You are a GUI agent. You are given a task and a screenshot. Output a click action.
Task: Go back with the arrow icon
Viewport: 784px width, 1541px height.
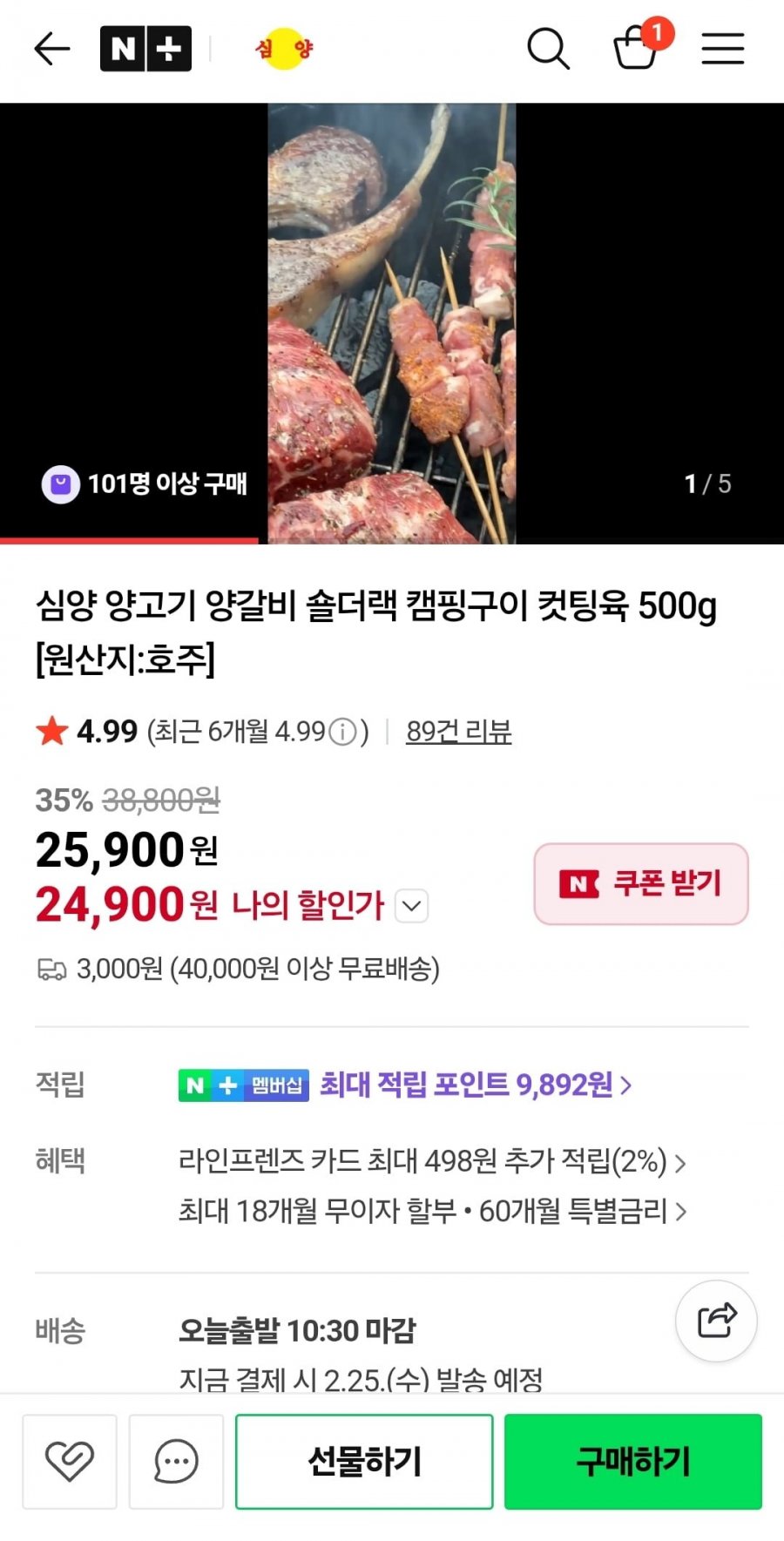point(51,49)
